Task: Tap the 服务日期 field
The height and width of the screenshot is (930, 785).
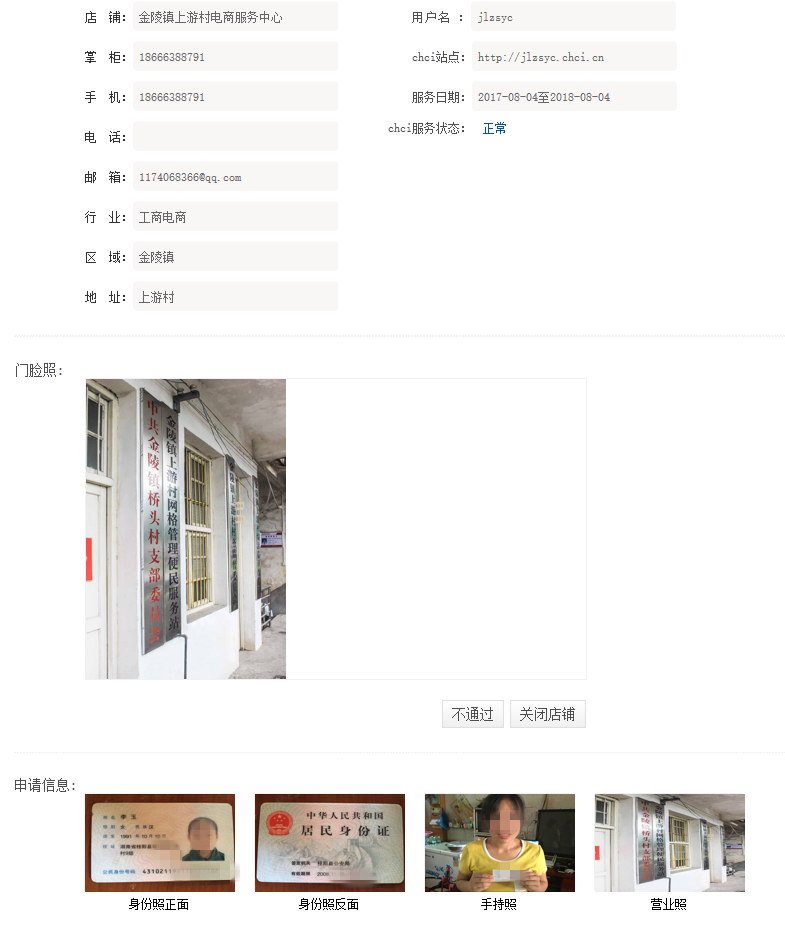Action: (574, 97)
